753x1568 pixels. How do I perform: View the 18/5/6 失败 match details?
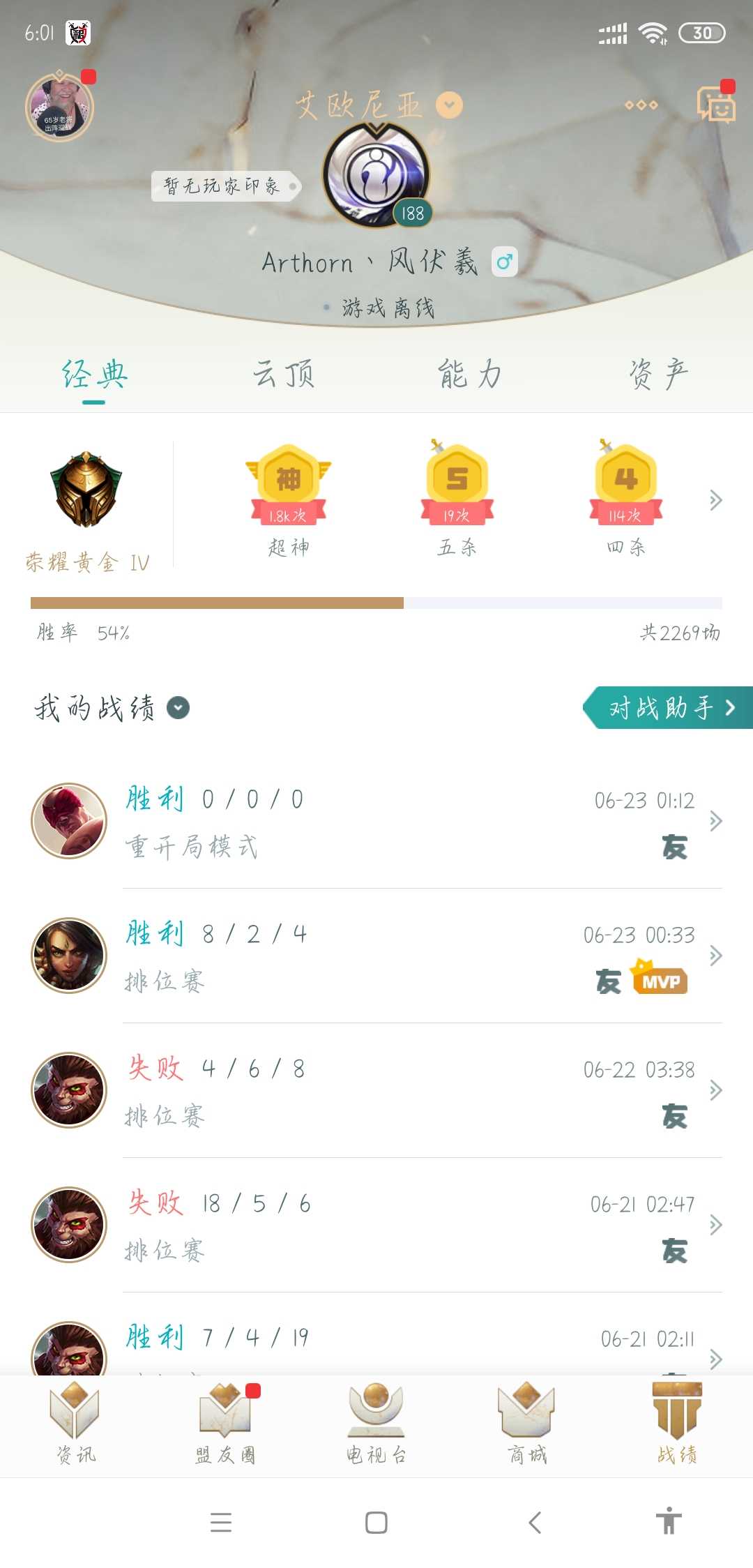(x=376, y=1226)
